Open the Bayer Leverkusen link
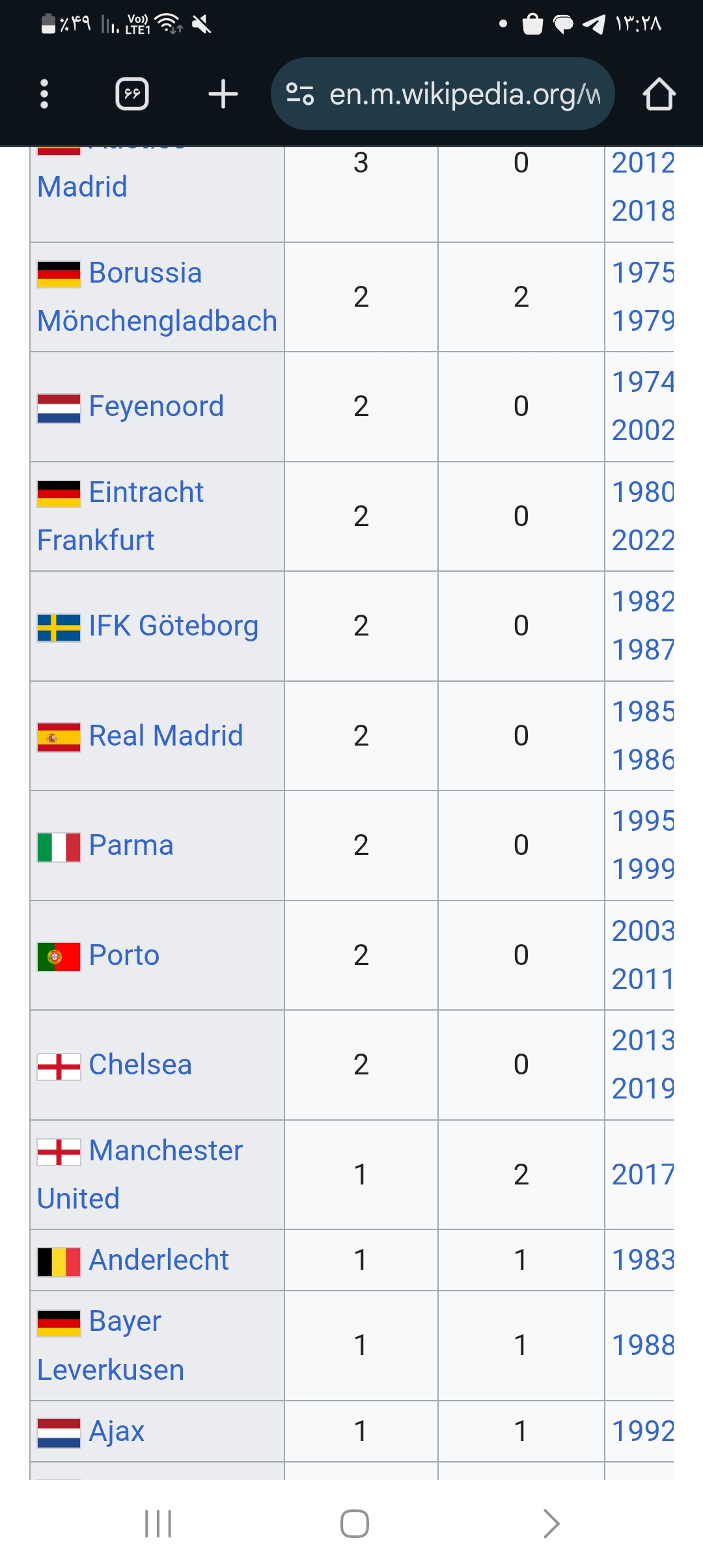 [x=111, y=1345]
